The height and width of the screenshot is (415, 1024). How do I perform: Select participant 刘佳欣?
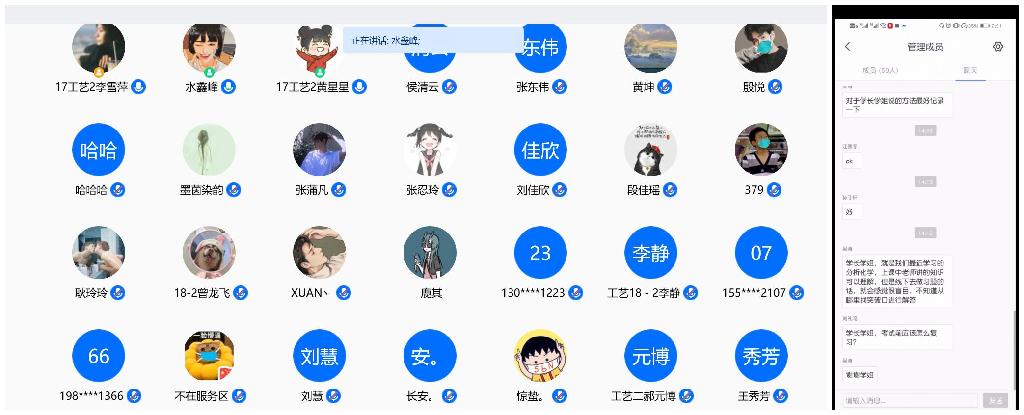(540, 150)
